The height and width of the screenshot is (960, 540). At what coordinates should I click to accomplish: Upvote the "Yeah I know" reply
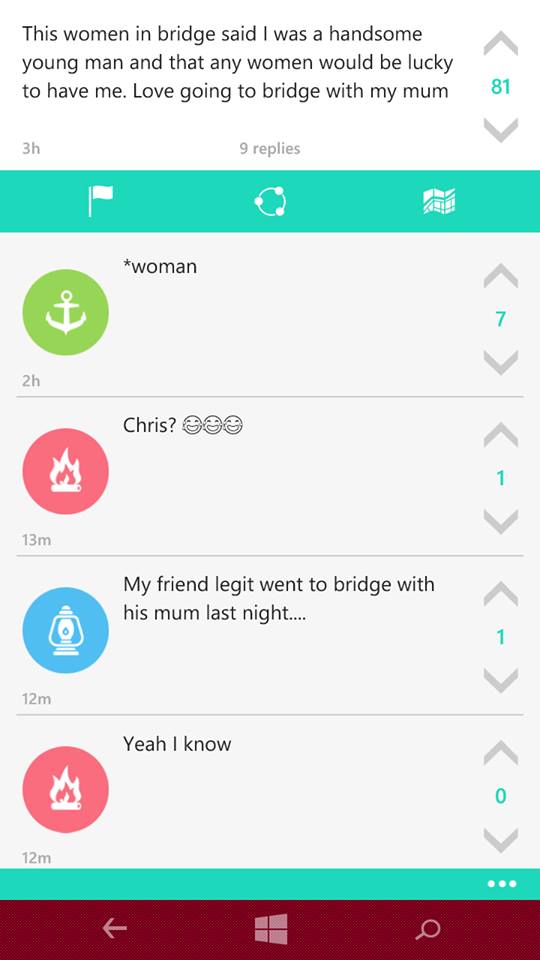[501, 753]
